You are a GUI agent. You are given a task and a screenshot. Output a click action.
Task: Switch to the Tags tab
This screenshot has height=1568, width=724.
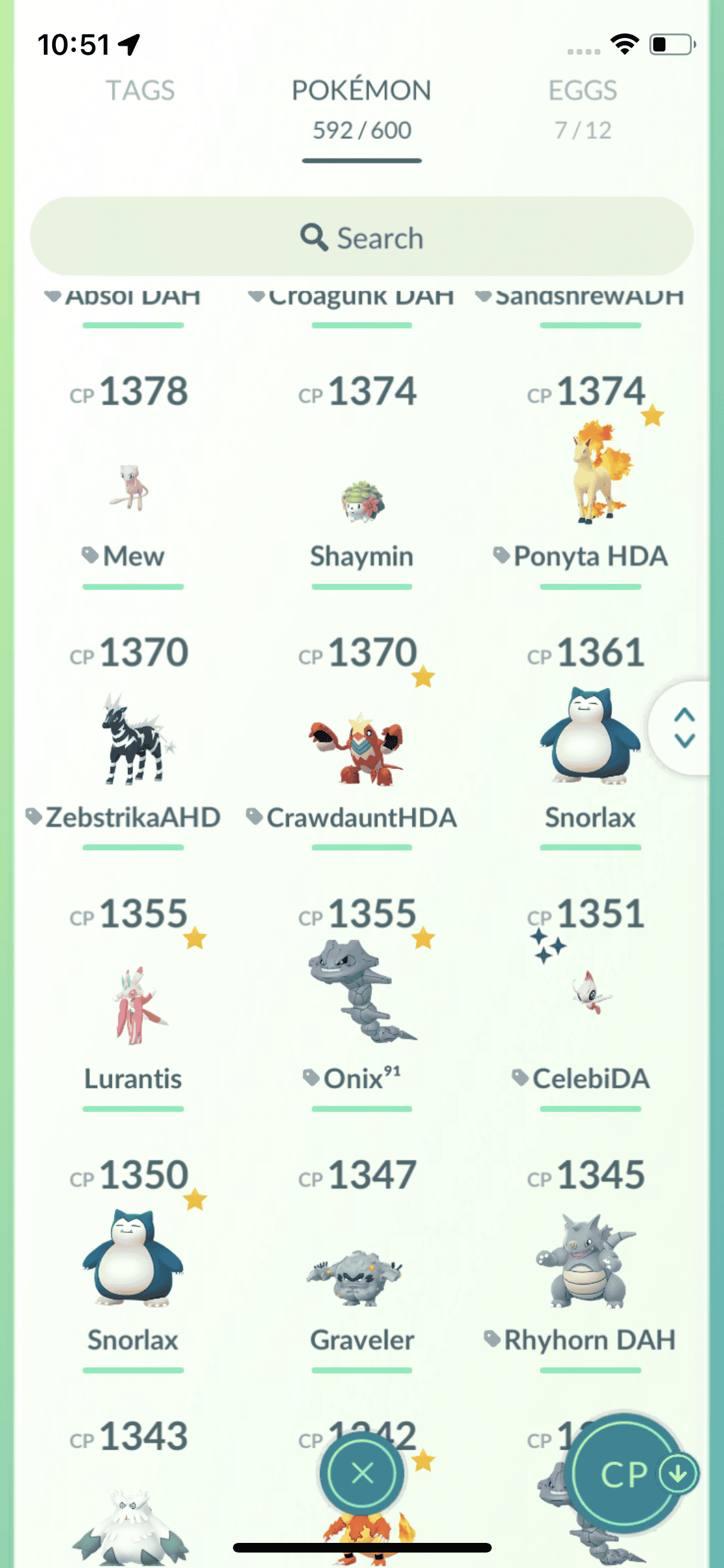point(140,91)
